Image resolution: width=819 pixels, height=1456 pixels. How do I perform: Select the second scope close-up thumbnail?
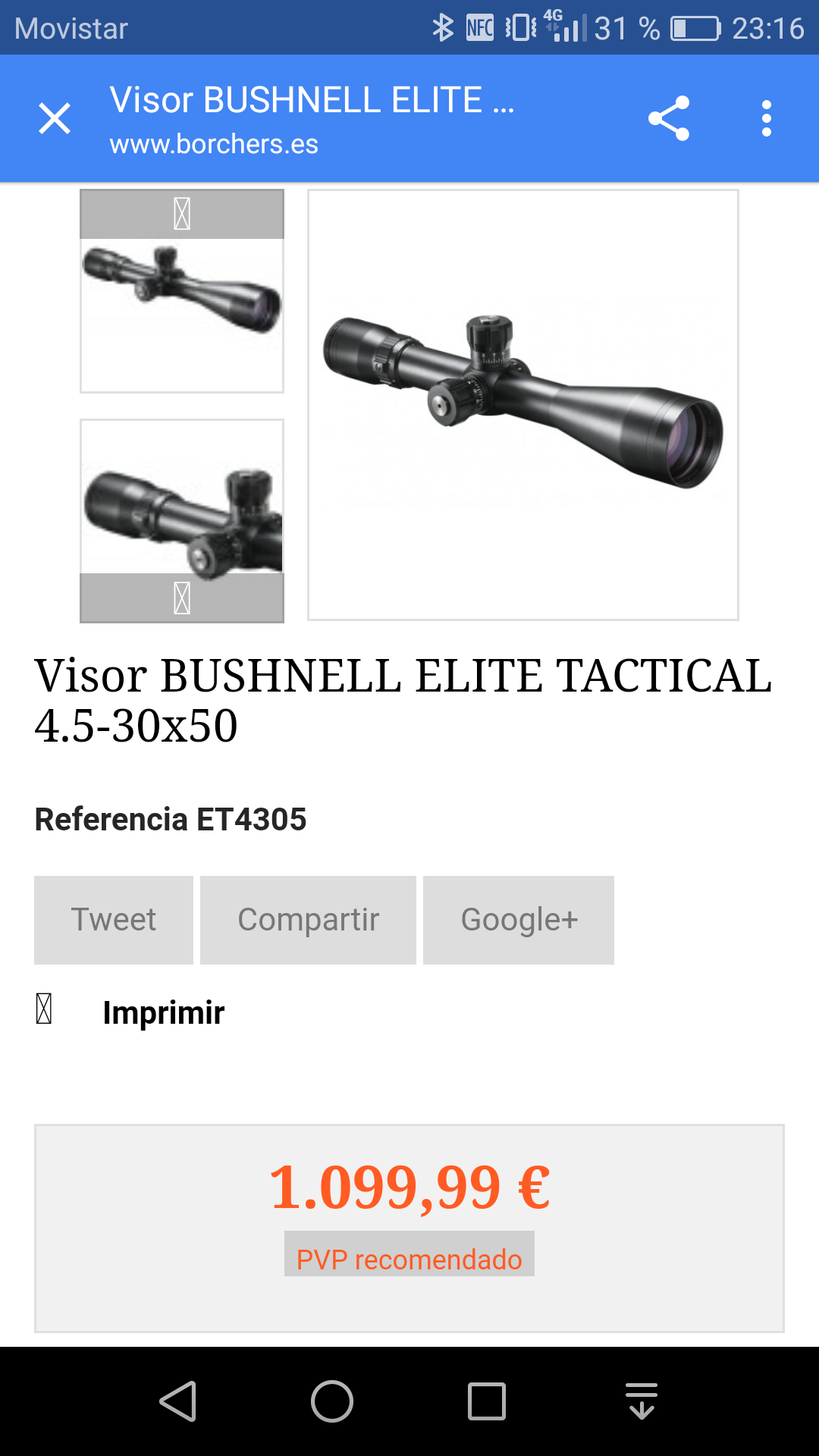[182, 497]
